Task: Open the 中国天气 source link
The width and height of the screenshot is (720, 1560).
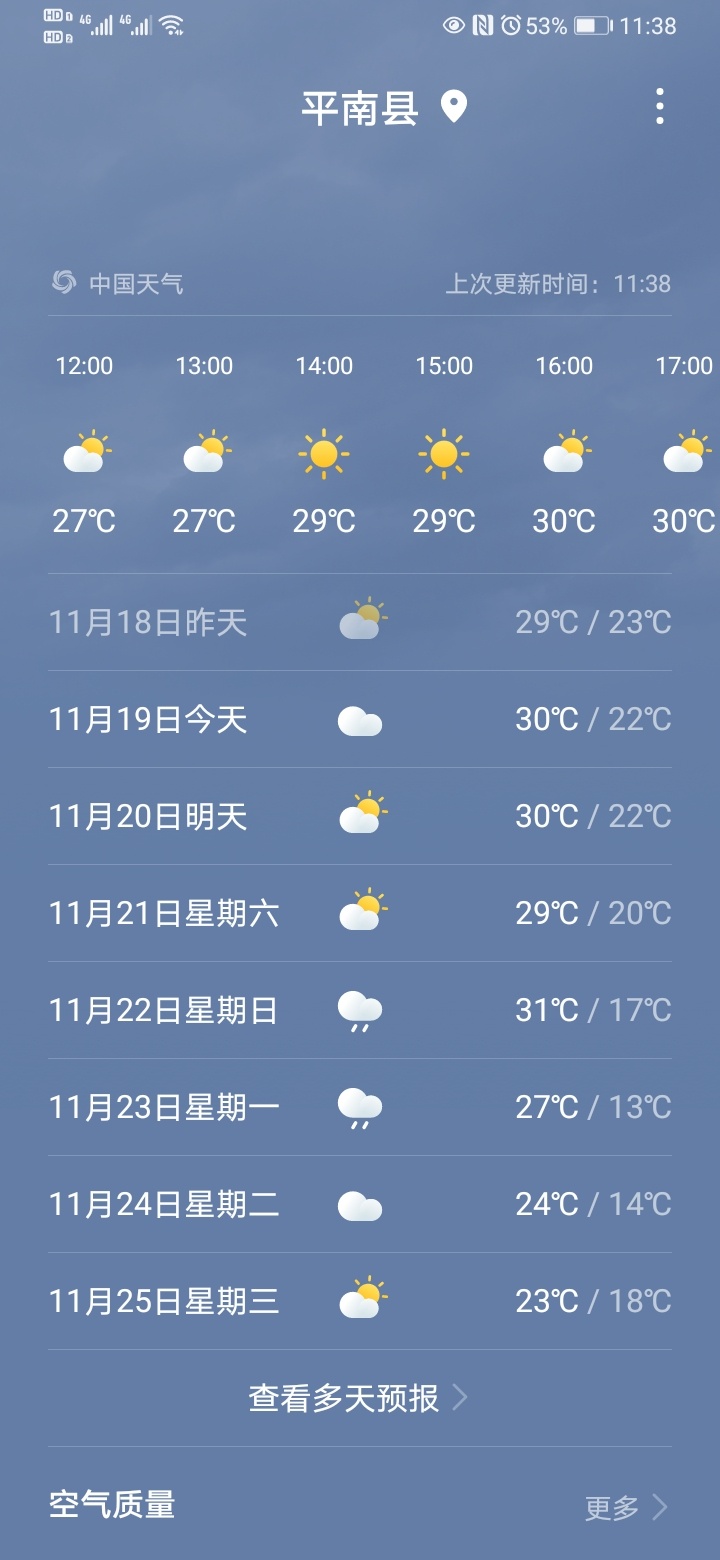Action: pyautogui.click(x=118, y=284)
